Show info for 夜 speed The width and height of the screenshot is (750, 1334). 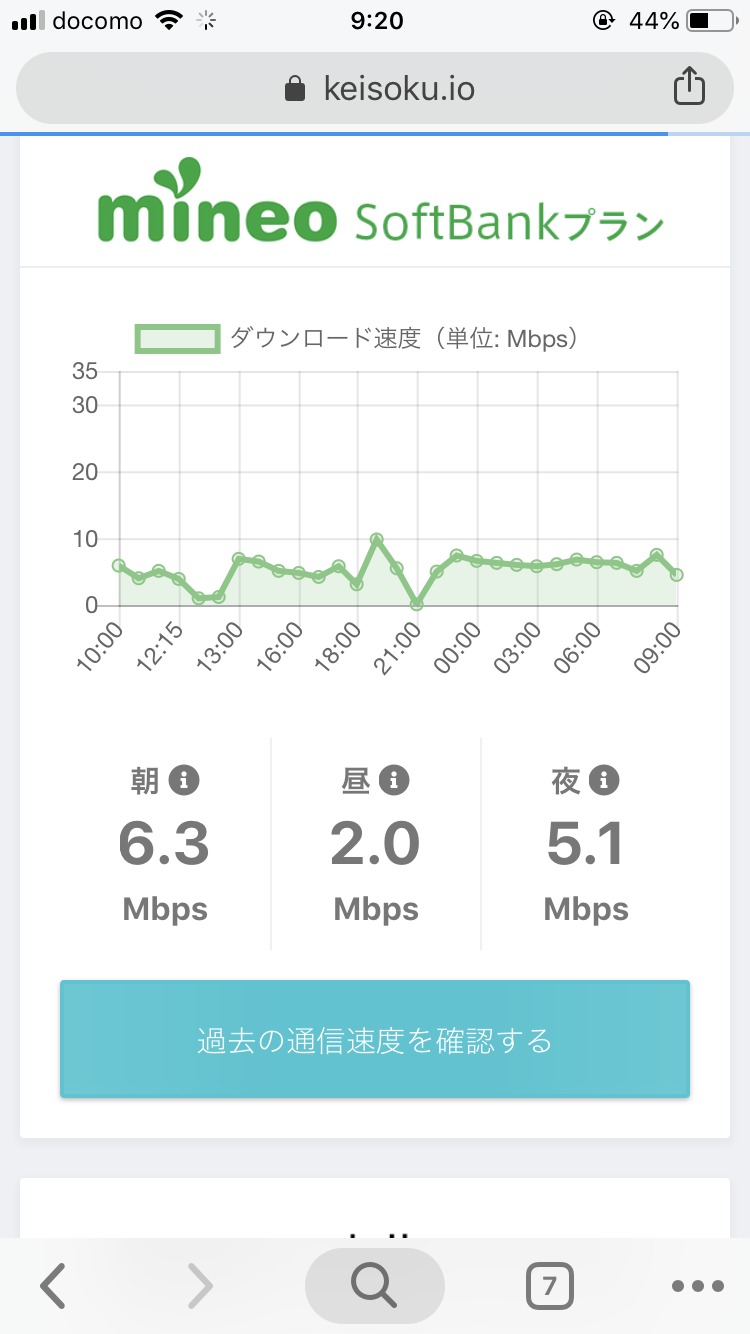click(x=603, y=780)
